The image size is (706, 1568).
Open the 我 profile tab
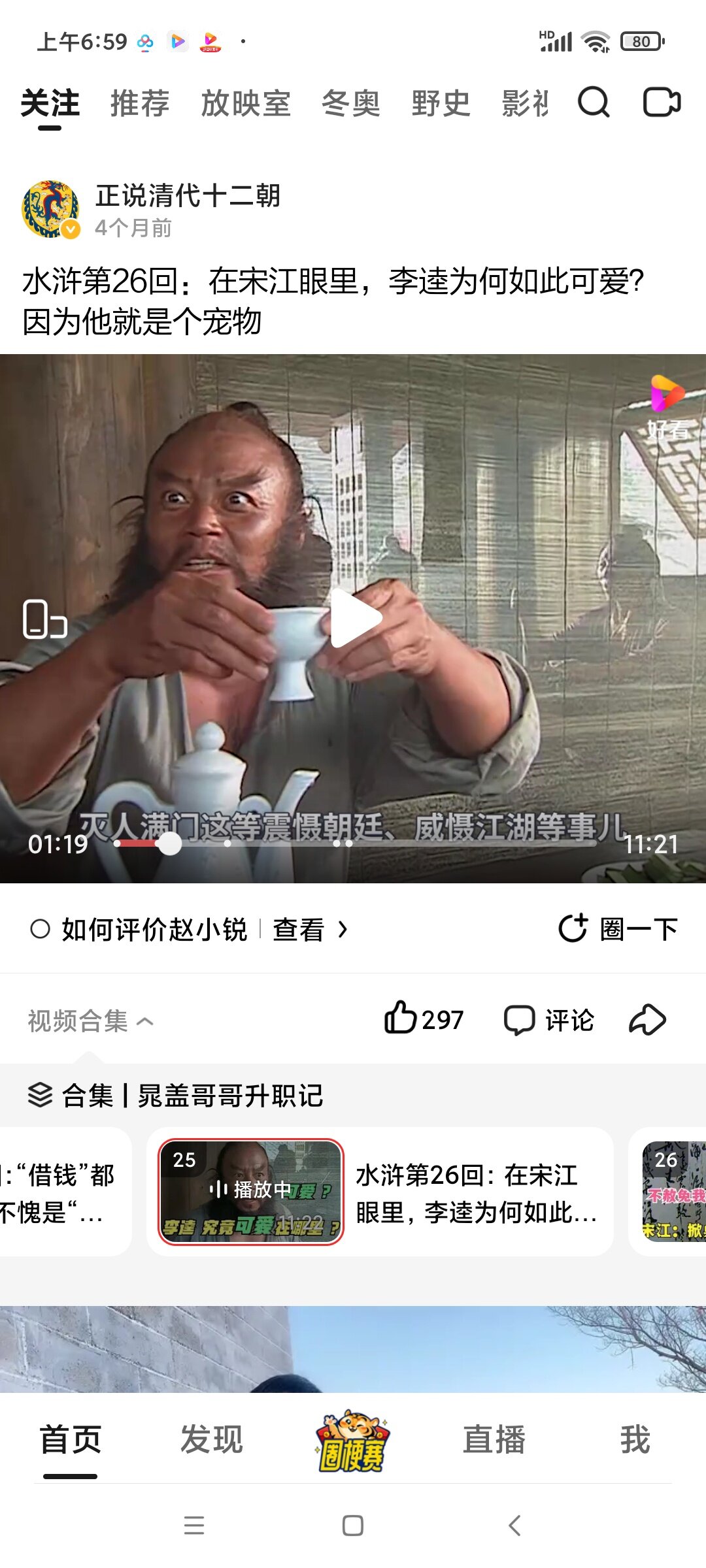coord(635,1440)
